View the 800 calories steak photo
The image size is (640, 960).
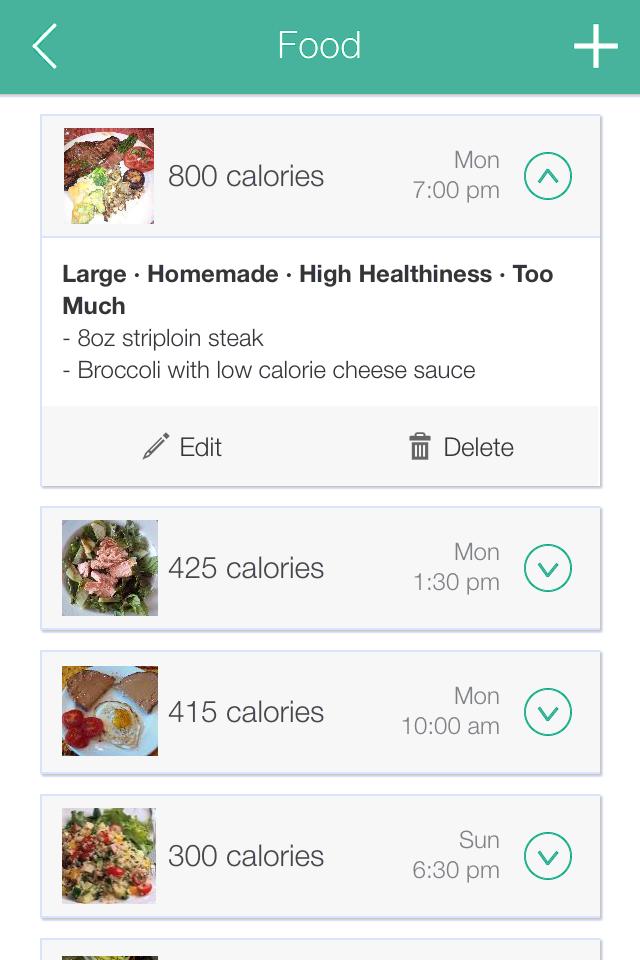[x=109, y=176]
